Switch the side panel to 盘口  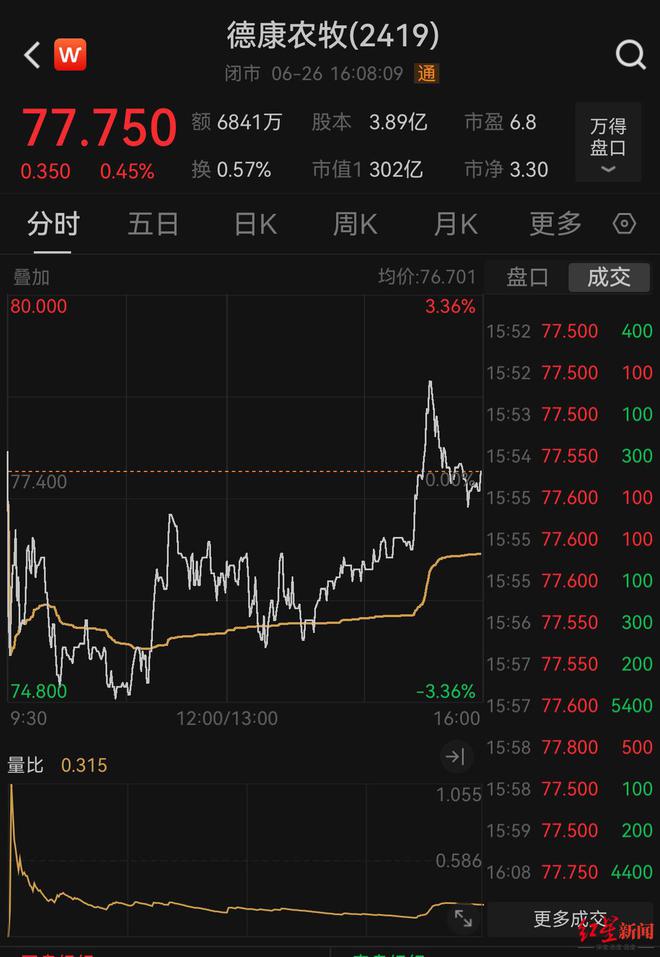[527, 277]
